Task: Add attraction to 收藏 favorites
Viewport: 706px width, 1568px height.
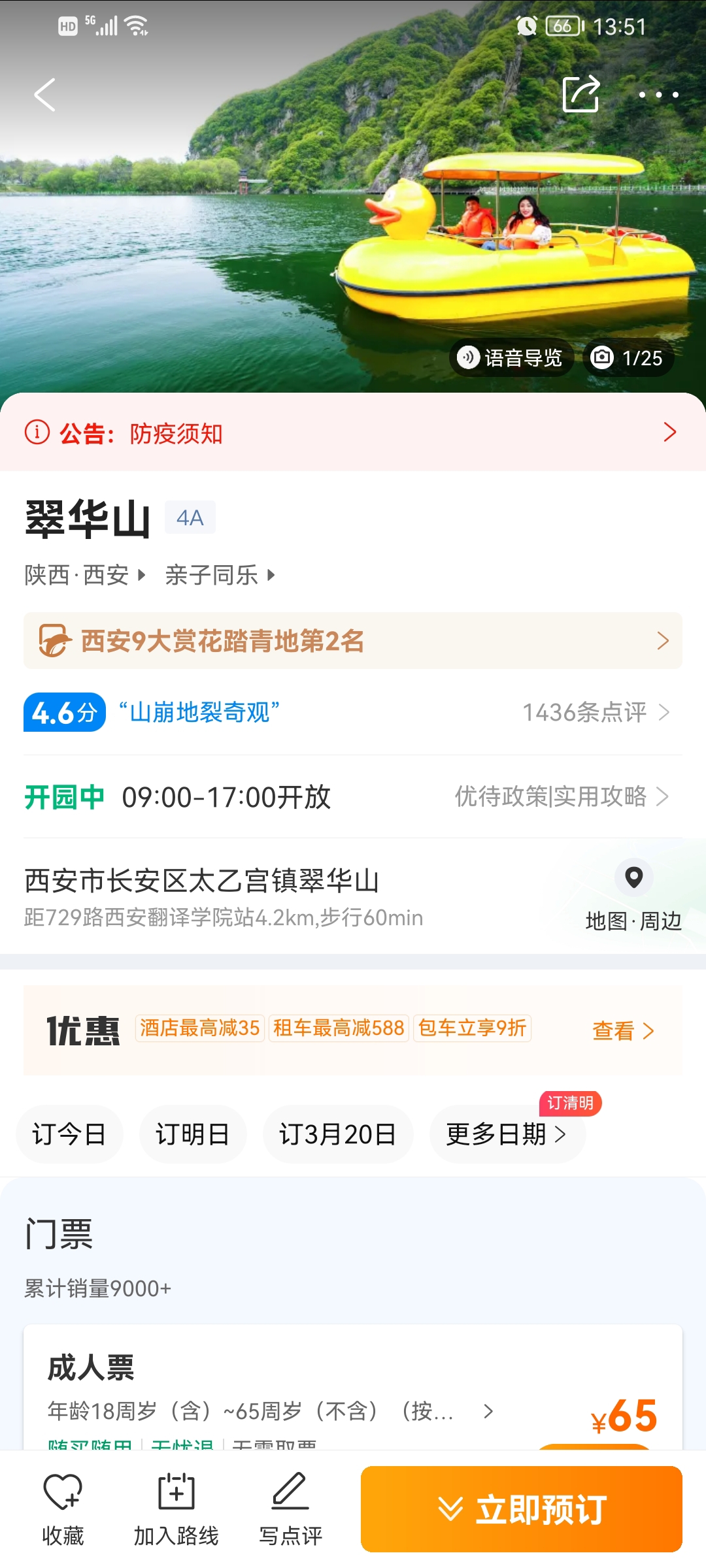Action: (x=63, y=1509)
